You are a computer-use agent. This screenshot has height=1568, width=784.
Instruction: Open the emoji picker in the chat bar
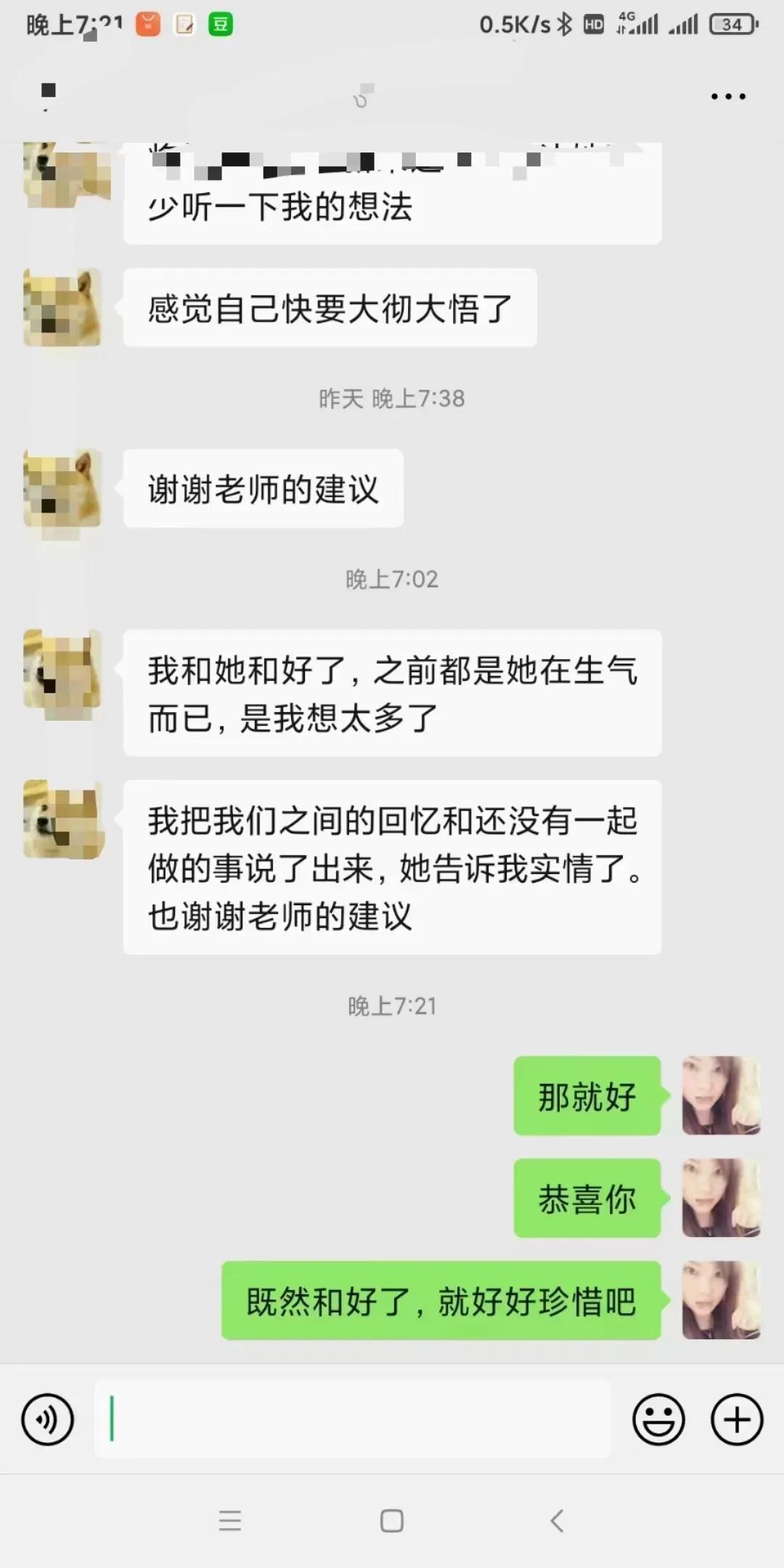pyautogui.click(x=658, y=1418)
